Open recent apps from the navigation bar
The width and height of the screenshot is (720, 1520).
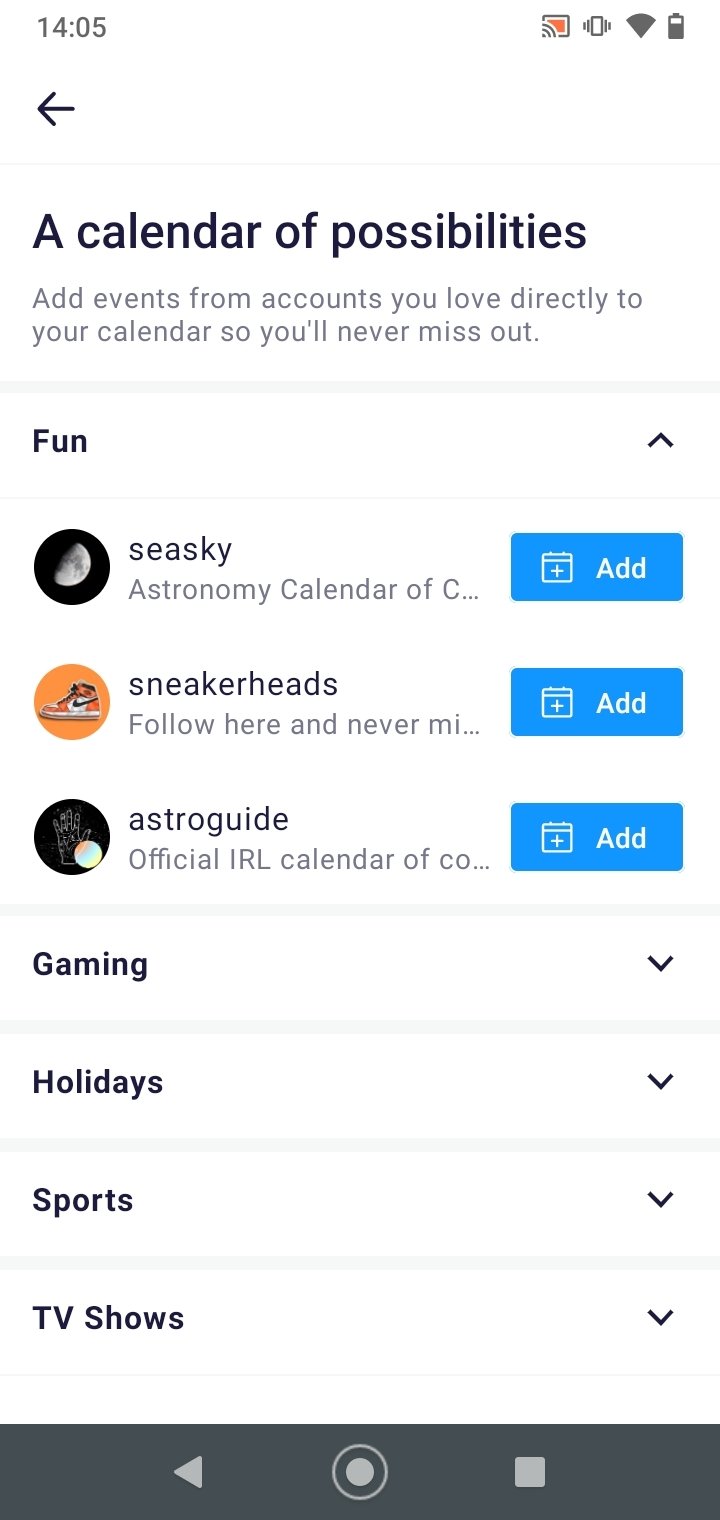tap(530, 1472)
